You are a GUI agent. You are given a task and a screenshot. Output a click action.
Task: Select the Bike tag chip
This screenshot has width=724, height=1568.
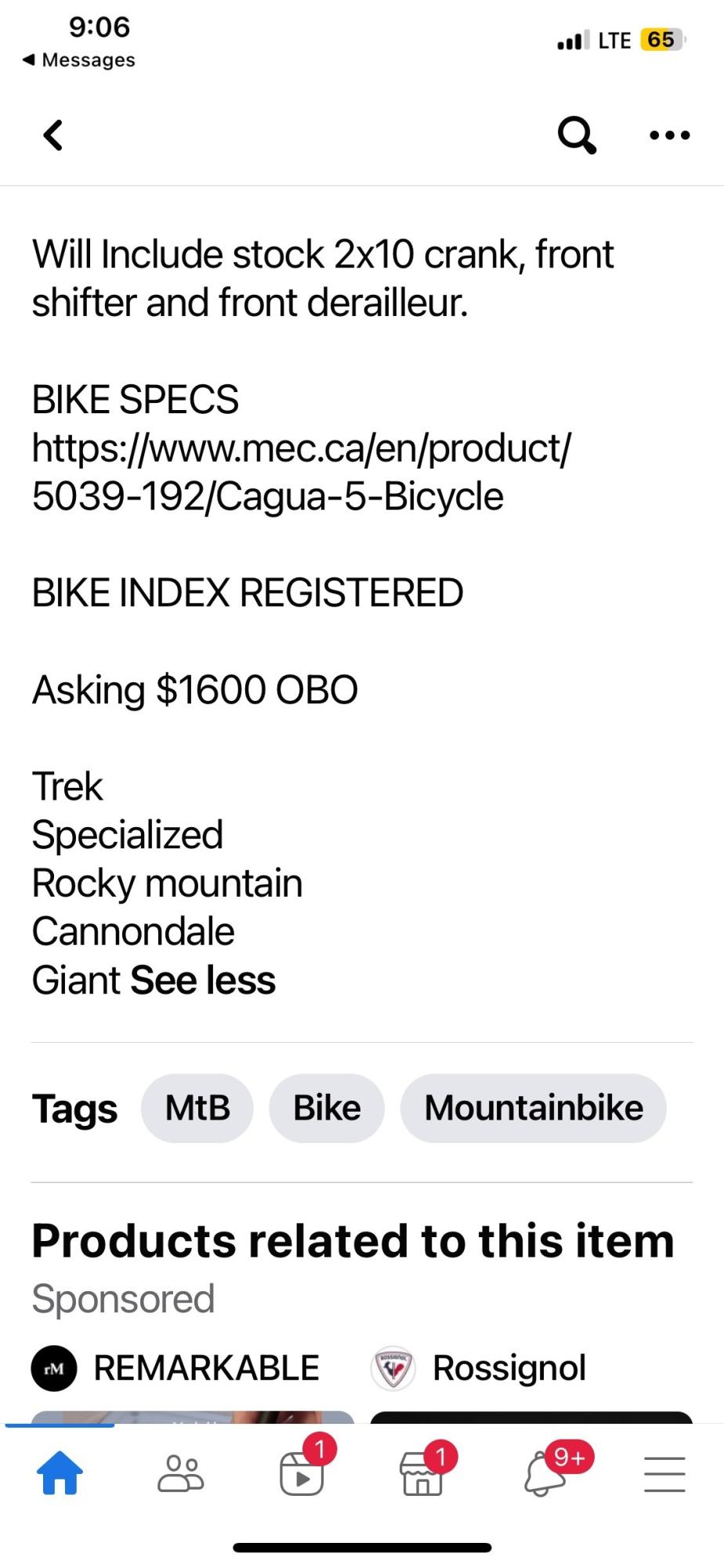327,1108
